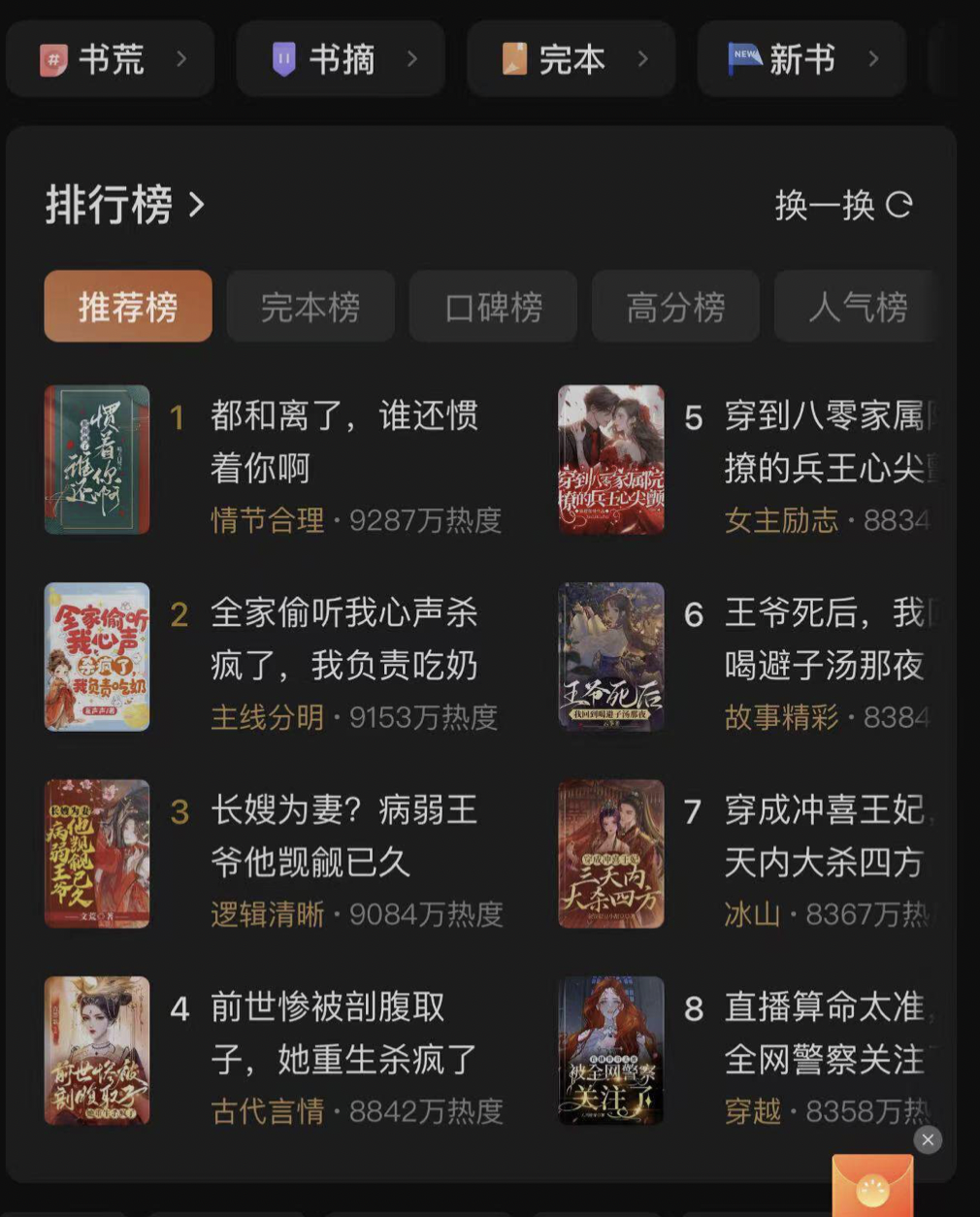Open the book 前世惨被剖腹取子
The image size is (980, 1217).
tap(344, 1033)
